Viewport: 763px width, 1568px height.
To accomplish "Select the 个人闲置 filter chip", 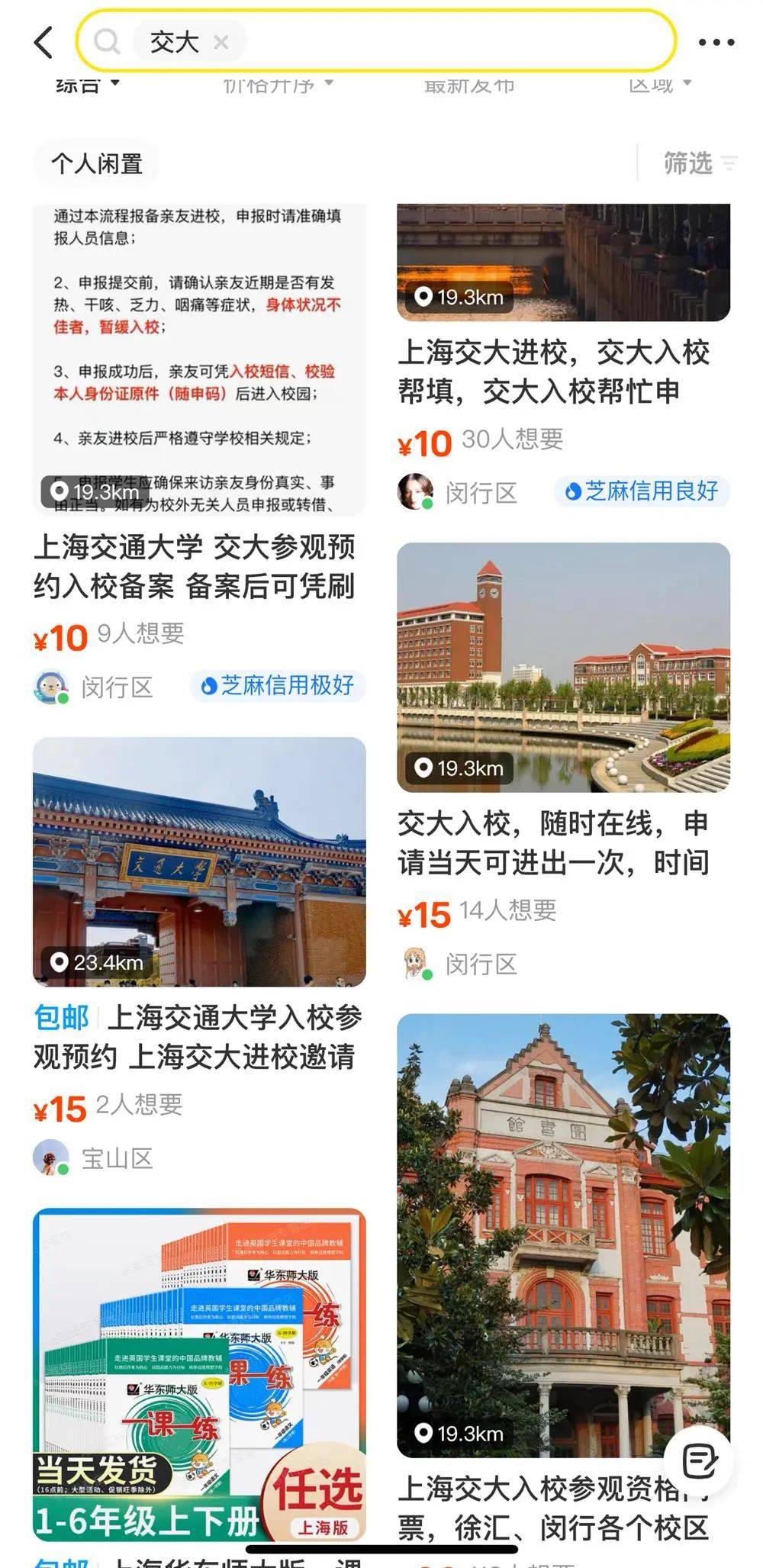I will pyautogui.click(x=97, y=163).
